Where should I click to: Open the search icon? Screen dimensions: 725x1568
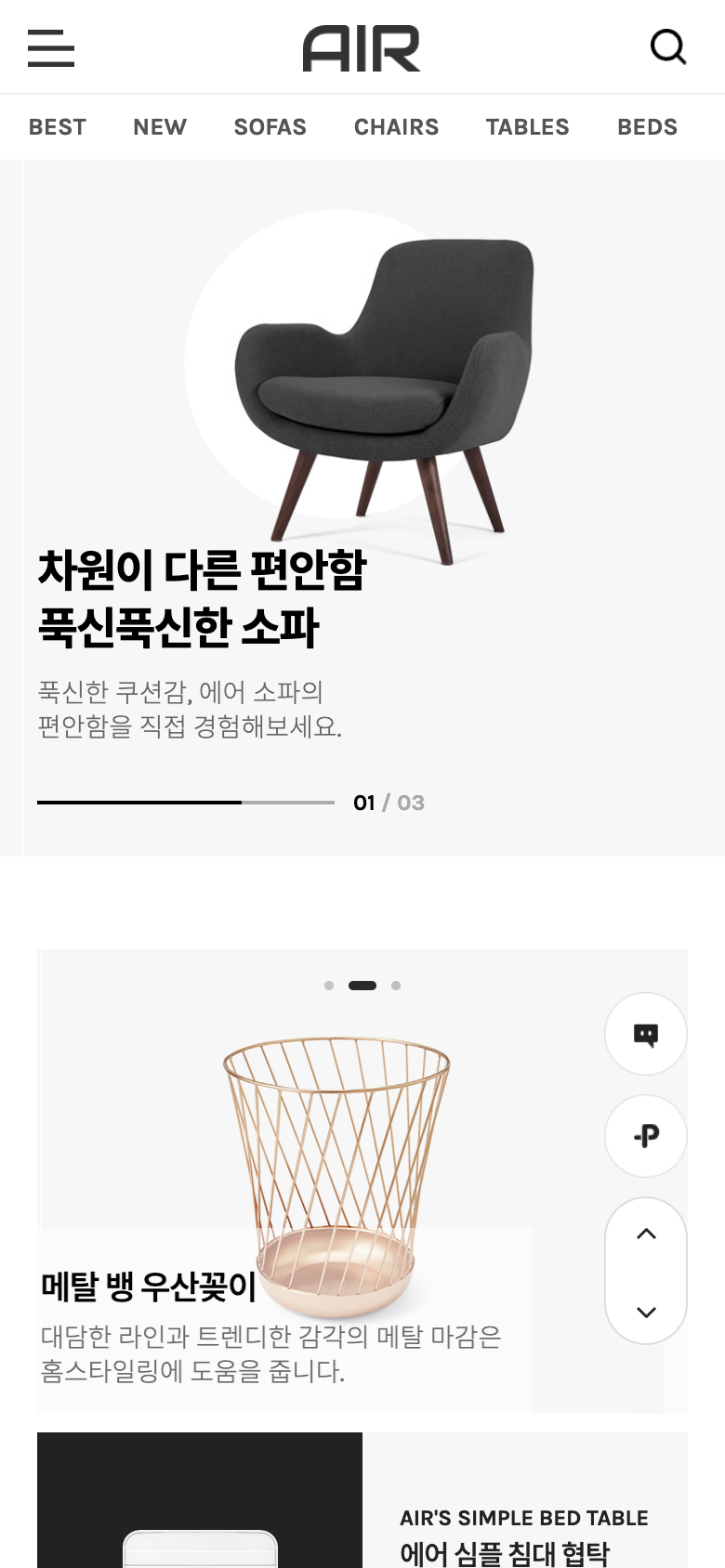click(667, 46)
